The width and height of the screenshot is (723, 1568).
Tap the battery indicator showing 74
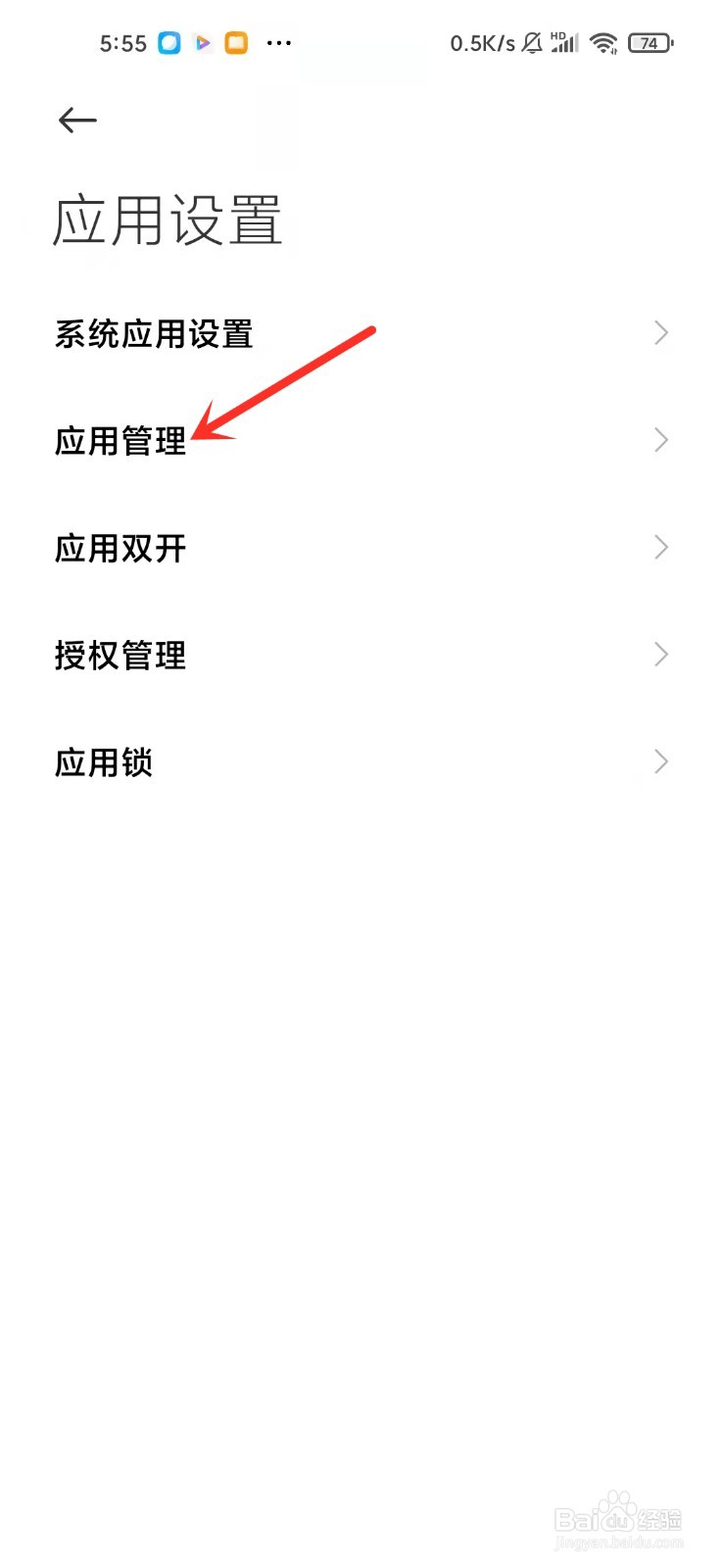(x=649, y=43)
